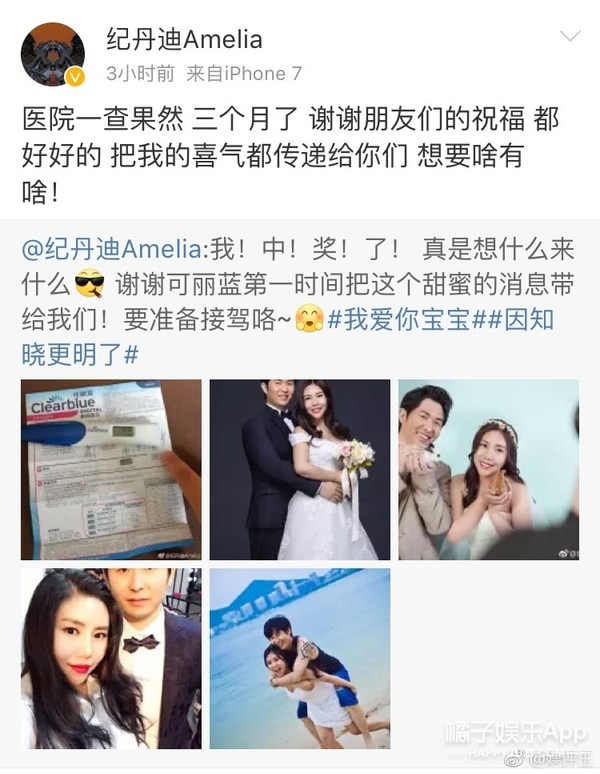Screen dimensions: 600x774
Task: Open the wedding photo with the bouquet
Action: point(299,469)
